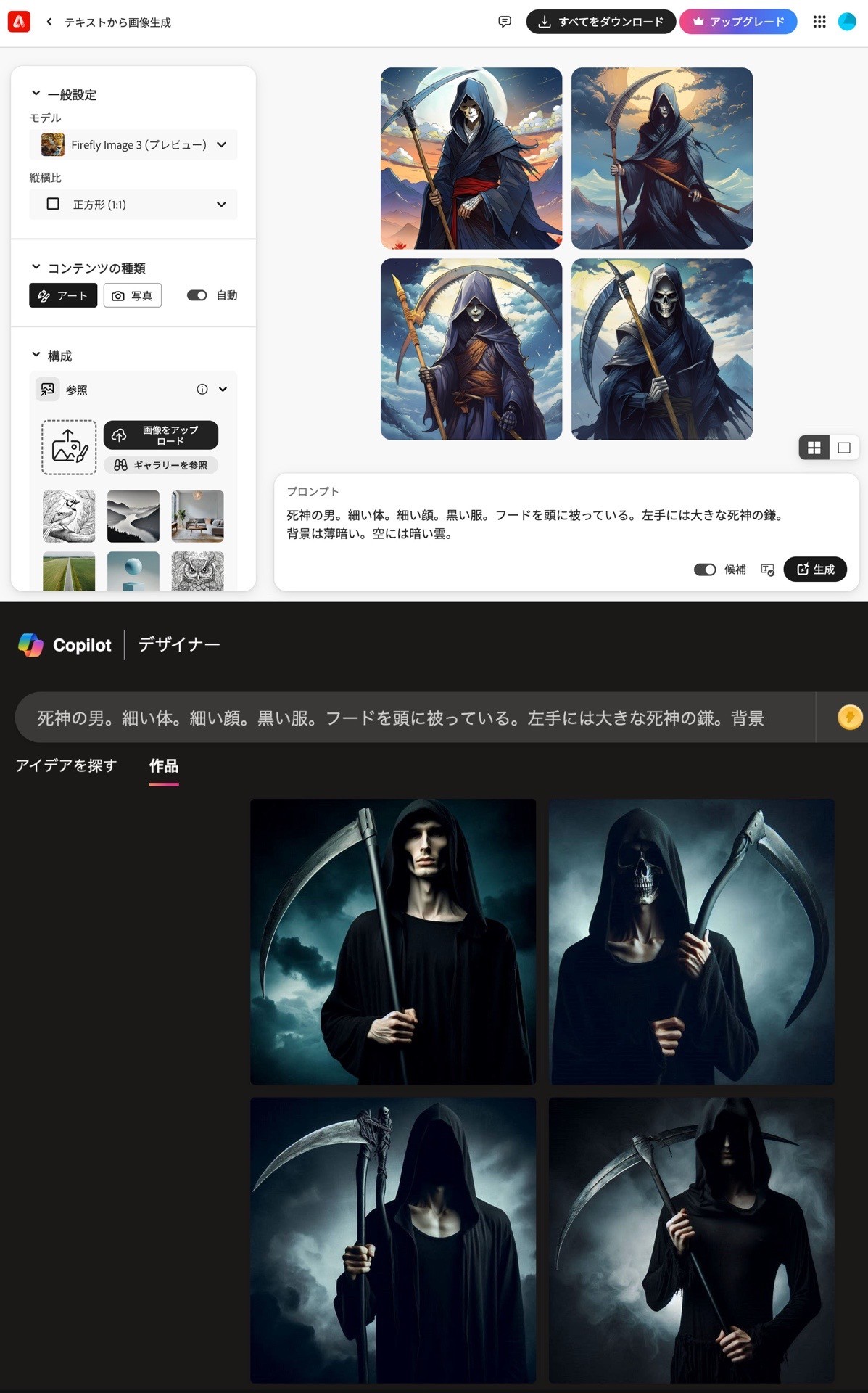This screenshot has width=868, height=1393.
Task: Open the feedback comment icon
Action: tap(505, 22)
